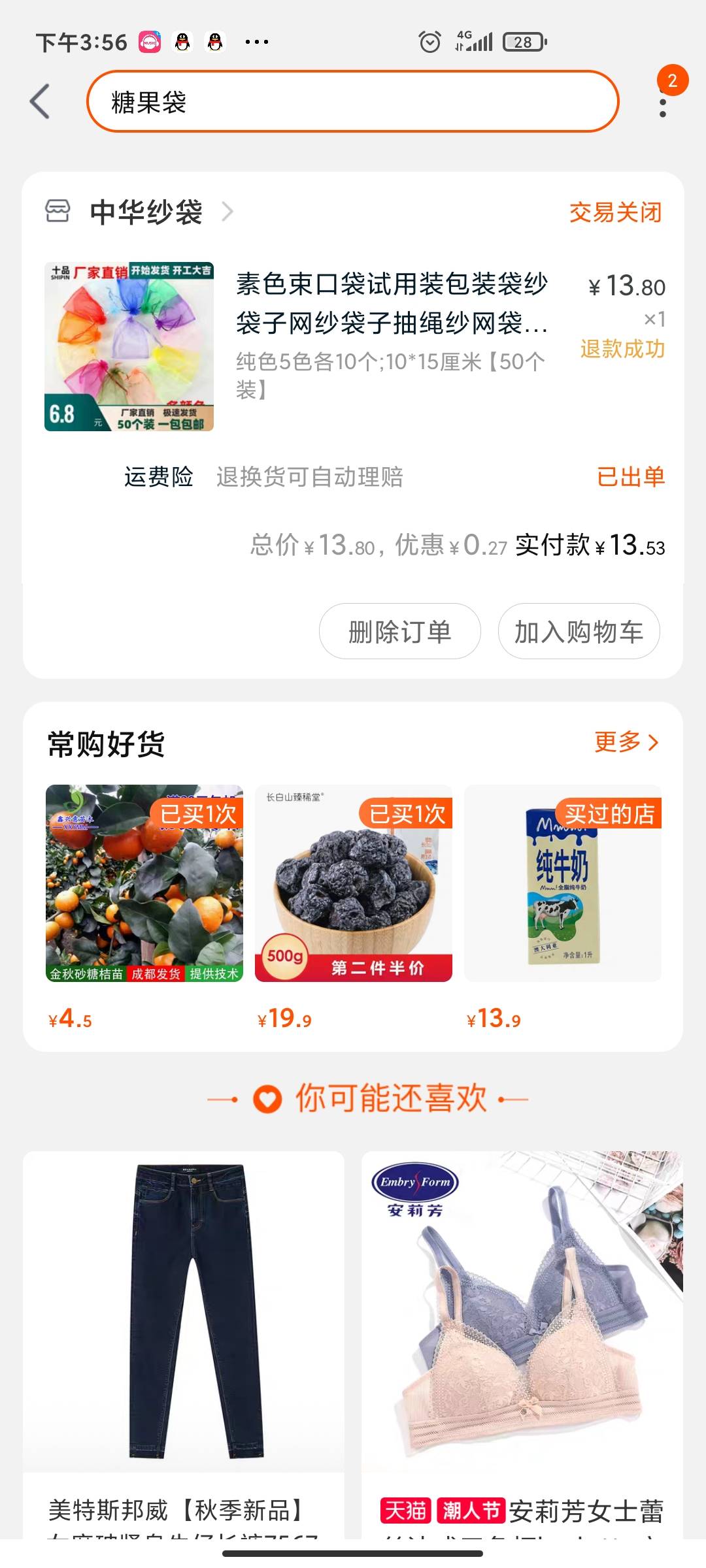706x1568 pixels.
Task: Open the 金秋砂糖桔苗 product at ¥4.5
Action: [144, 883]
